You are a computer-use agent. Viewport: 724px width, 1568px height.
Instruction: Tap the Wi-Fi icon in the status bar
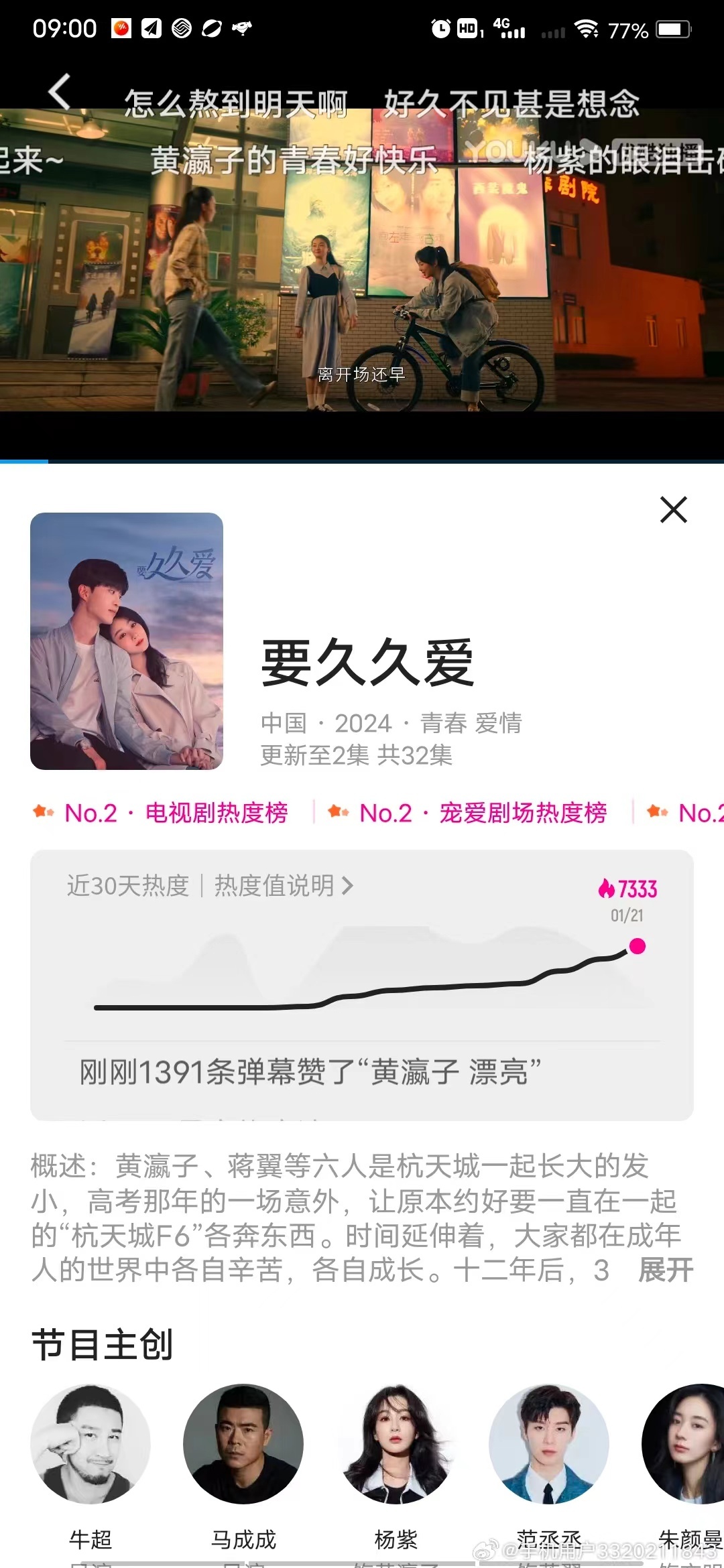point(587,30)
